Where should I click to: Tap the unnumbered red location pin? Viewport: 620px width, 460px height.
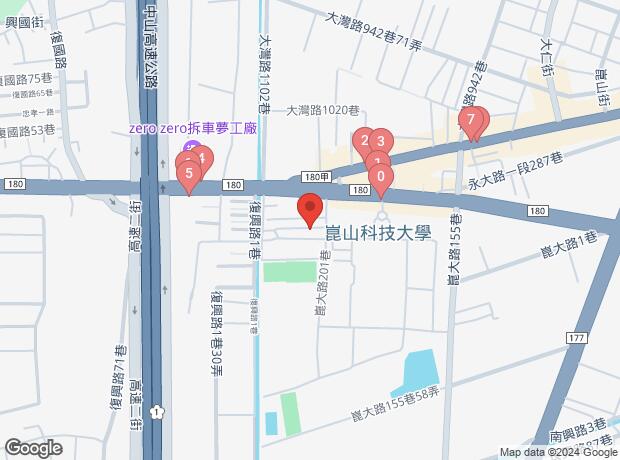[310, 210]
